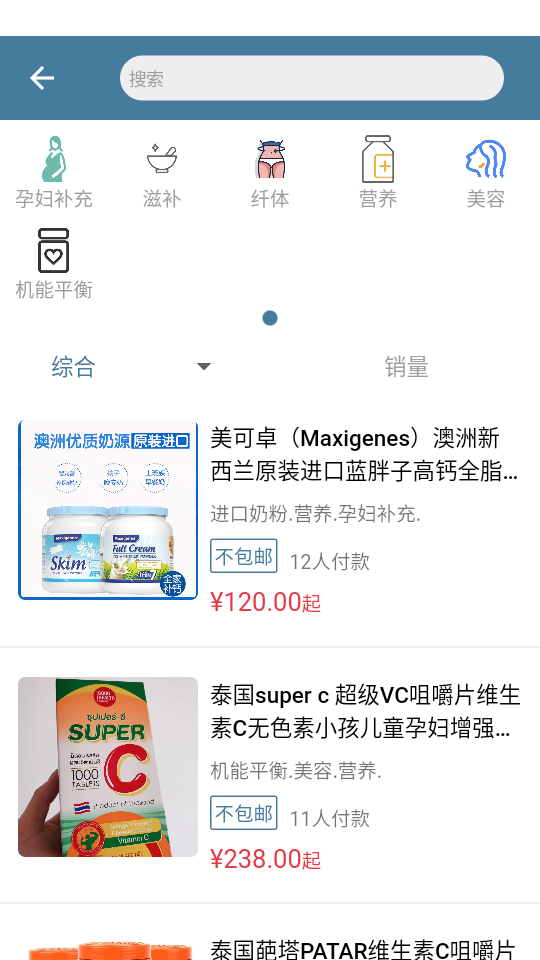
Task: Tap the 搜索 search field
Action: click(x=312, y=78)
